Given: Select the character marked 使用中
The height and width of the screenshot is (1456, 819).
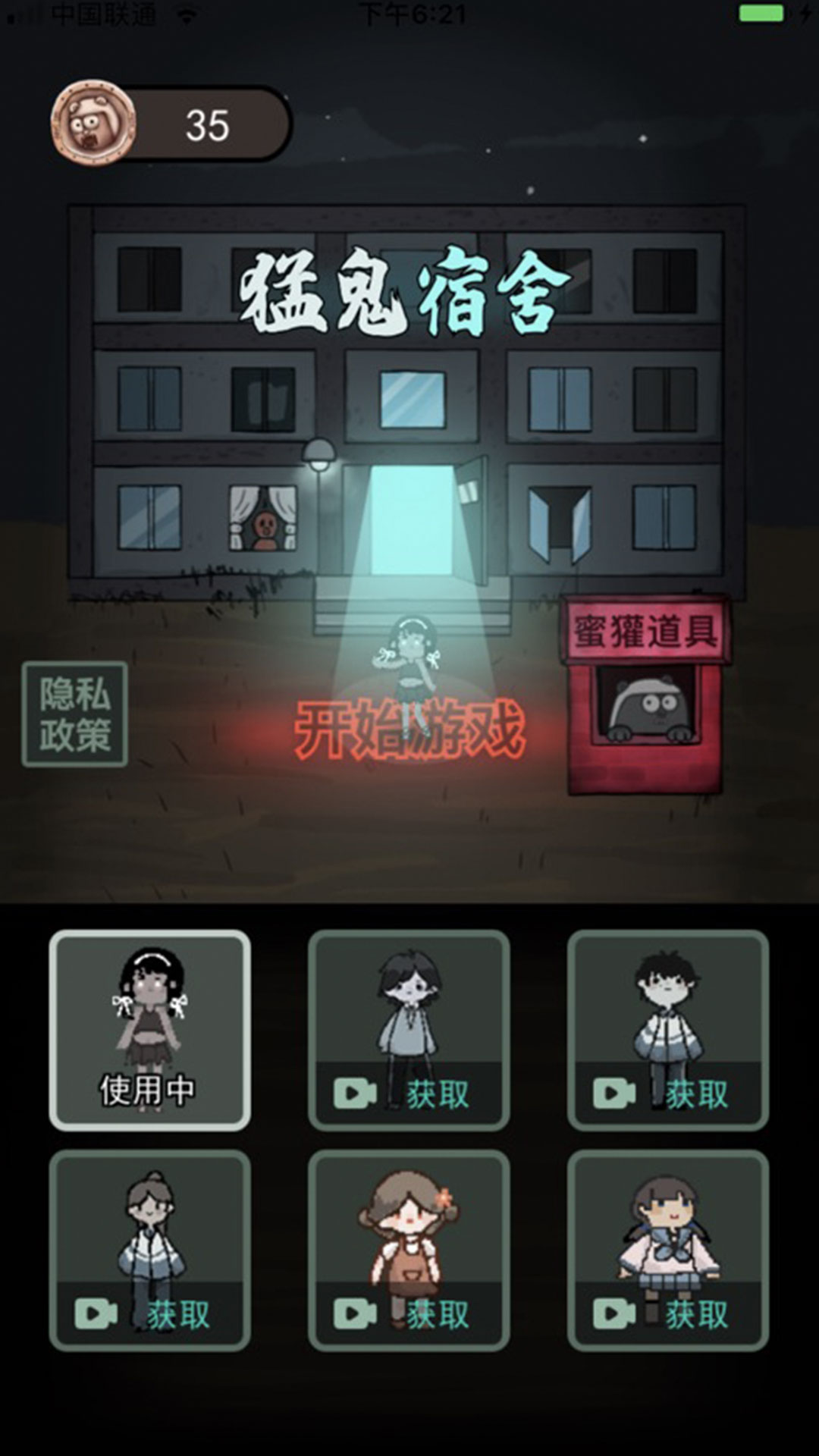Looking at the screenshot, I should (149, 1030).
